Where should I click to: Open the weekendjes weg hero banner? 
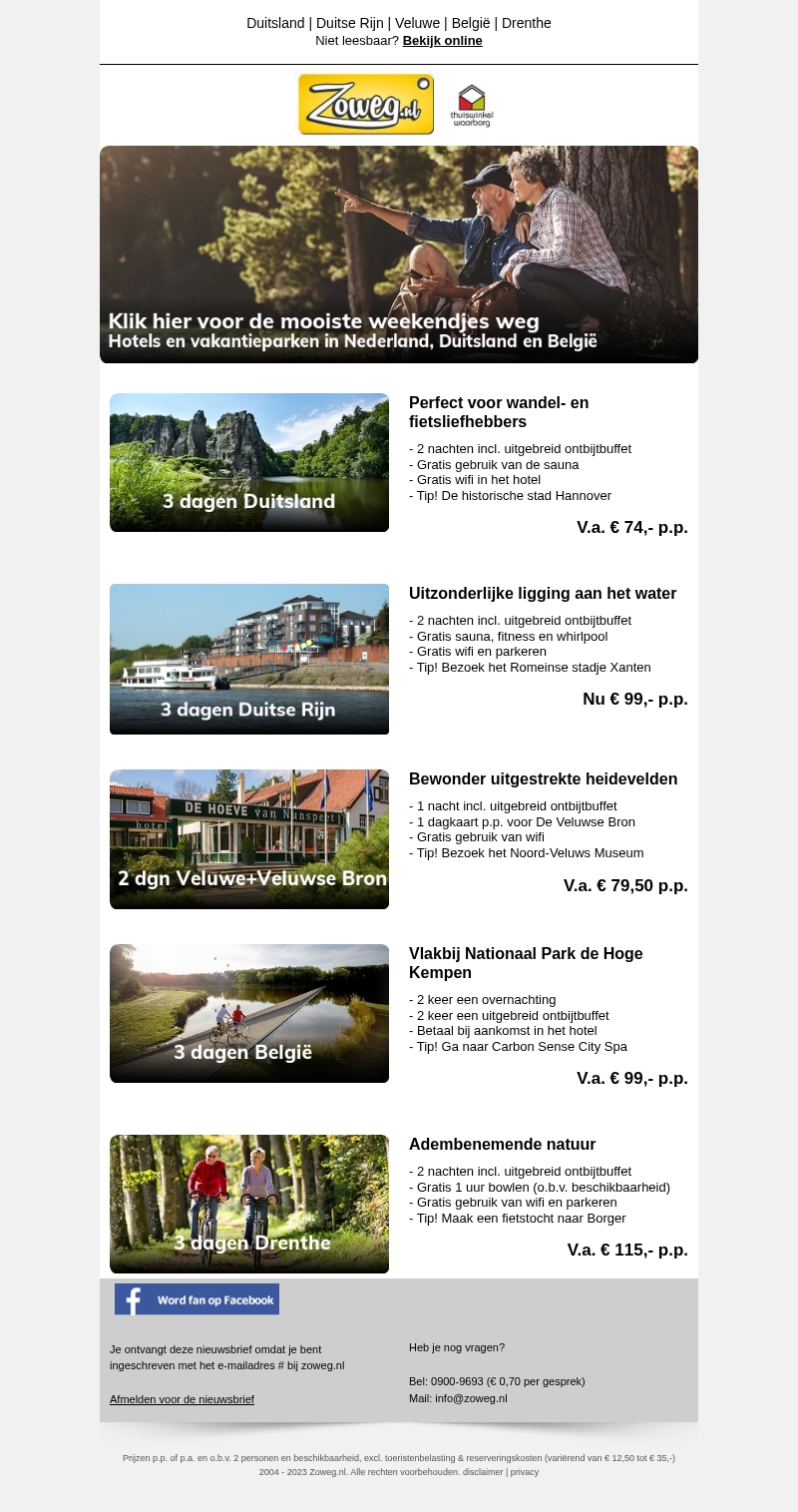click(399, 254)
